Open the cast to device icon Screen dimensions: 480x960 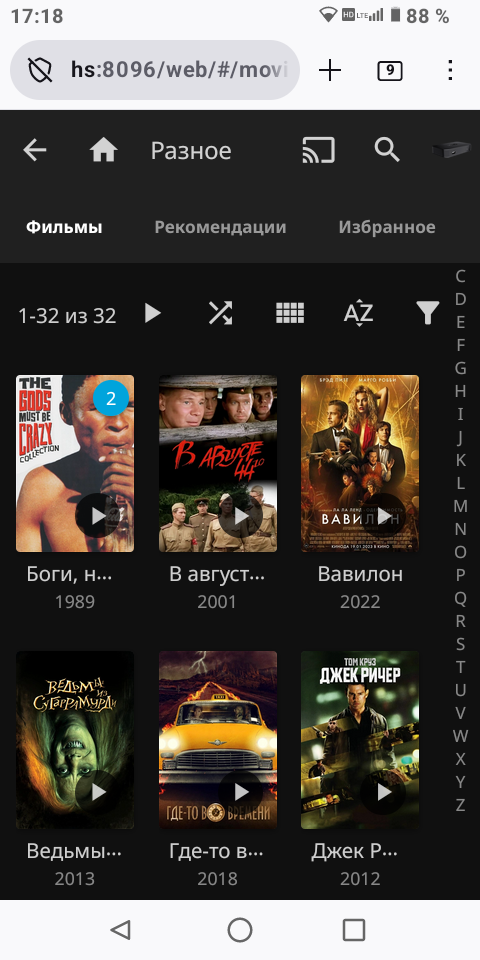(319, 150)
